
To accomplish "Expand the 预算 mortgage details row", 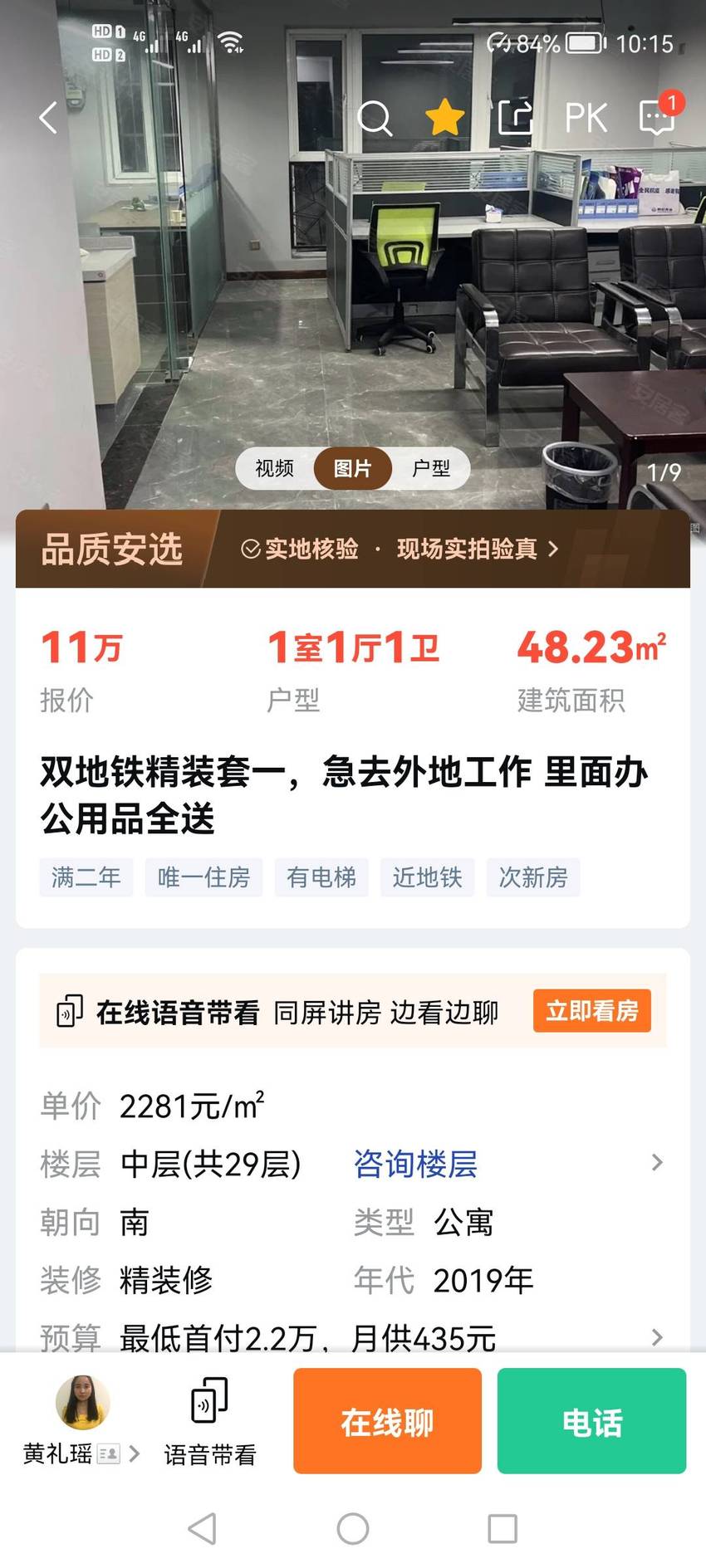I will 353,1336.
